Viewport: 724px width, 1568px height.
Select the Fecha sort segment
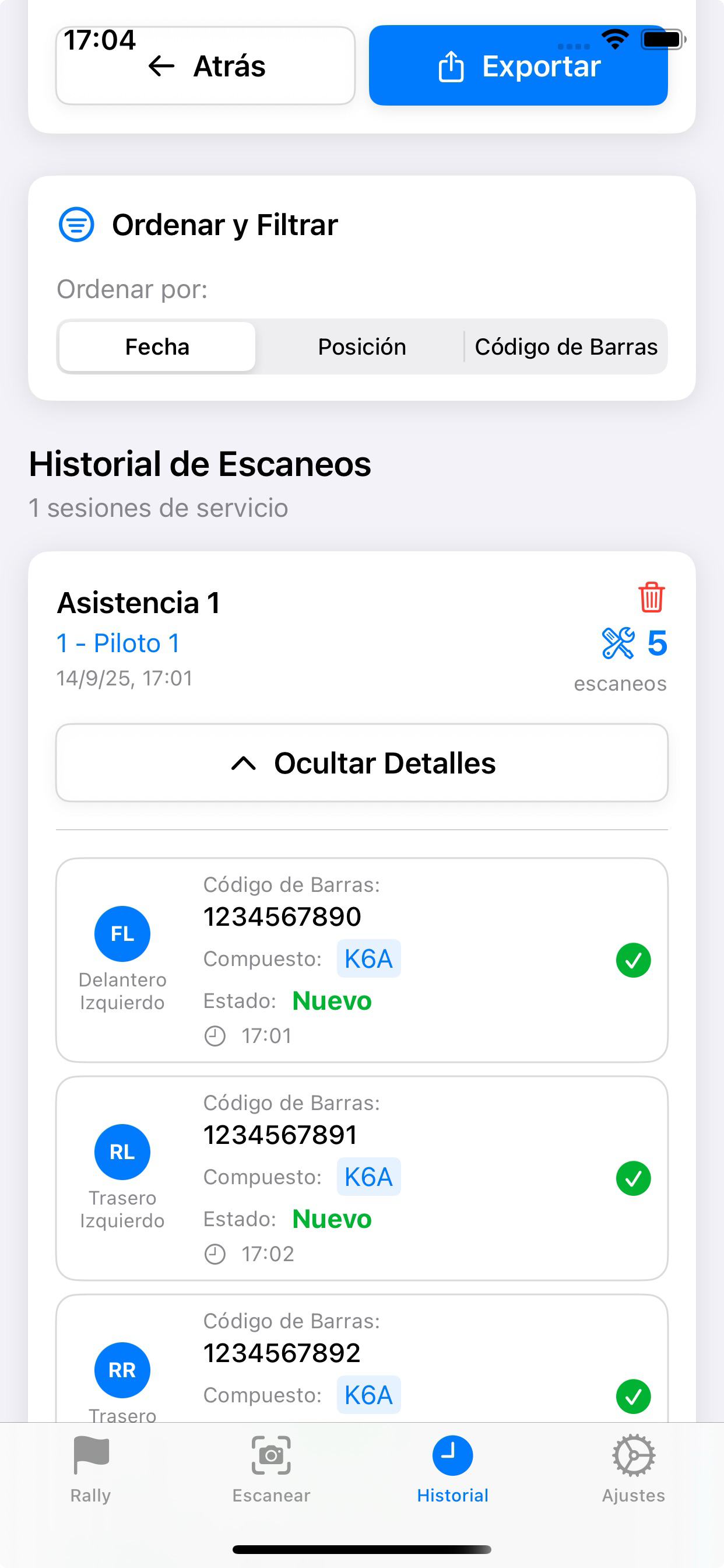pos(157,346)
